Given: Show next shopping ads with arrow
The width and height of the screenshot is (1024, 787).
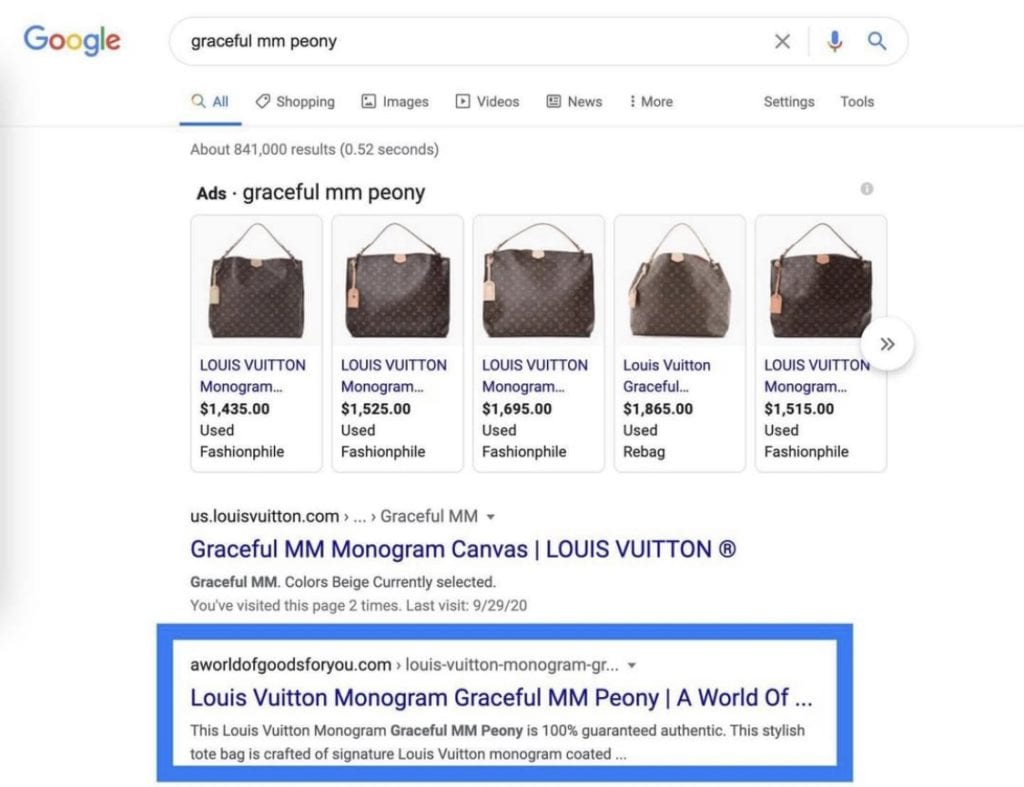Looking at the screenshot, I should [887, 344].
